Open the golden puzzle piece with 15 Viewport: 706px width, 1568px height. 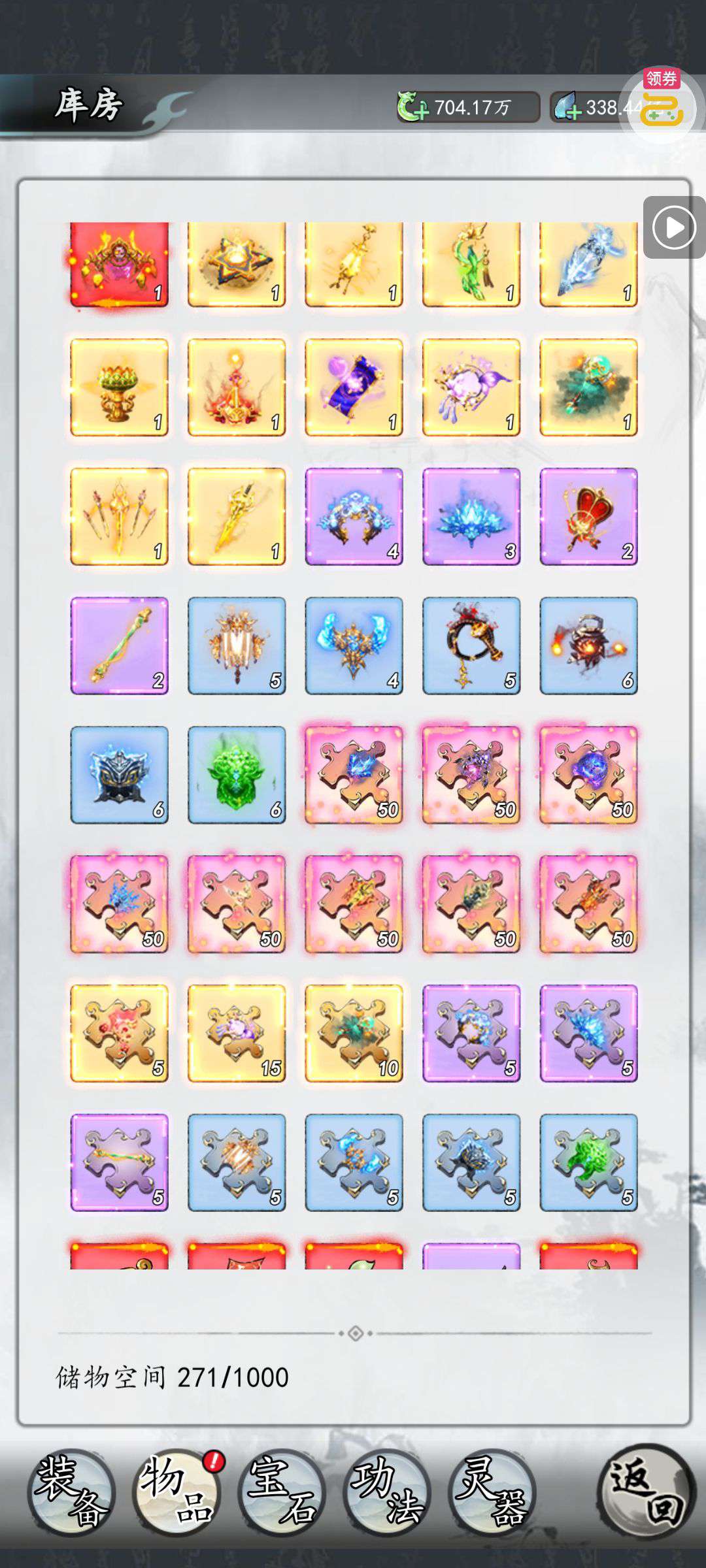[237, 1034]
